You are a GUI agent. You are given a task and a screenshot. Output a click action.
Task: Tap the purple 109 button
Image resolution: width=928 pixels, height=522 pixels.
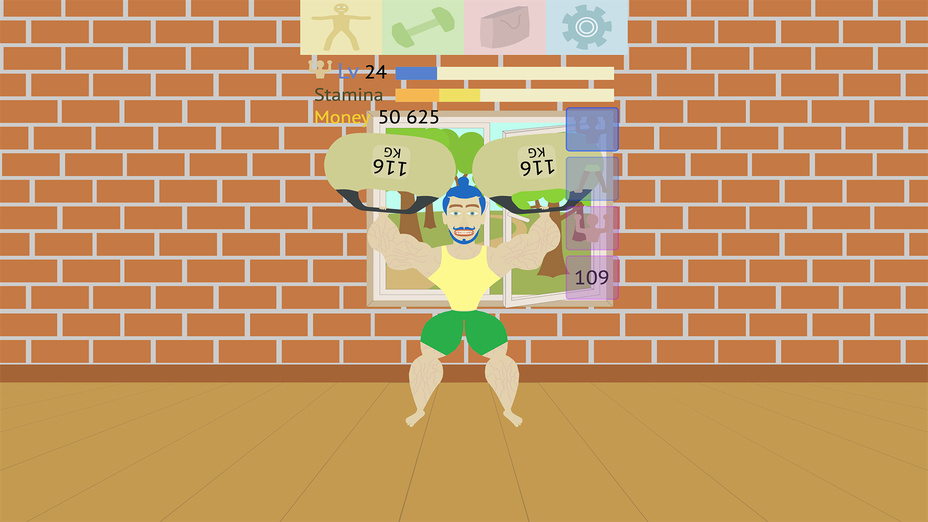[x=592, y=277]
